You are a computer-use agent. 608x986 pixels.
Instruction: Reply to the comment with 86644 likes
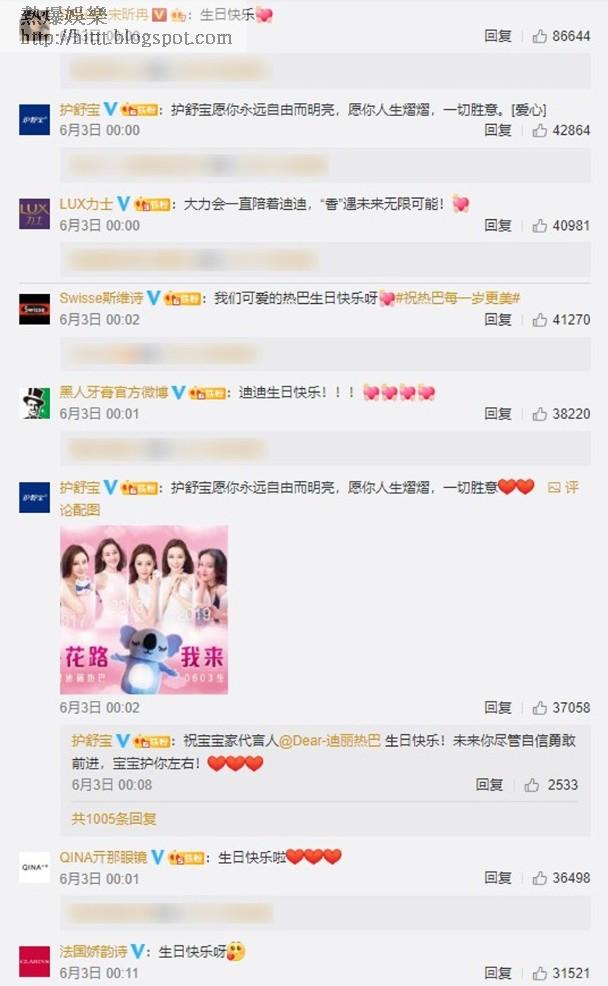(498, 36)
